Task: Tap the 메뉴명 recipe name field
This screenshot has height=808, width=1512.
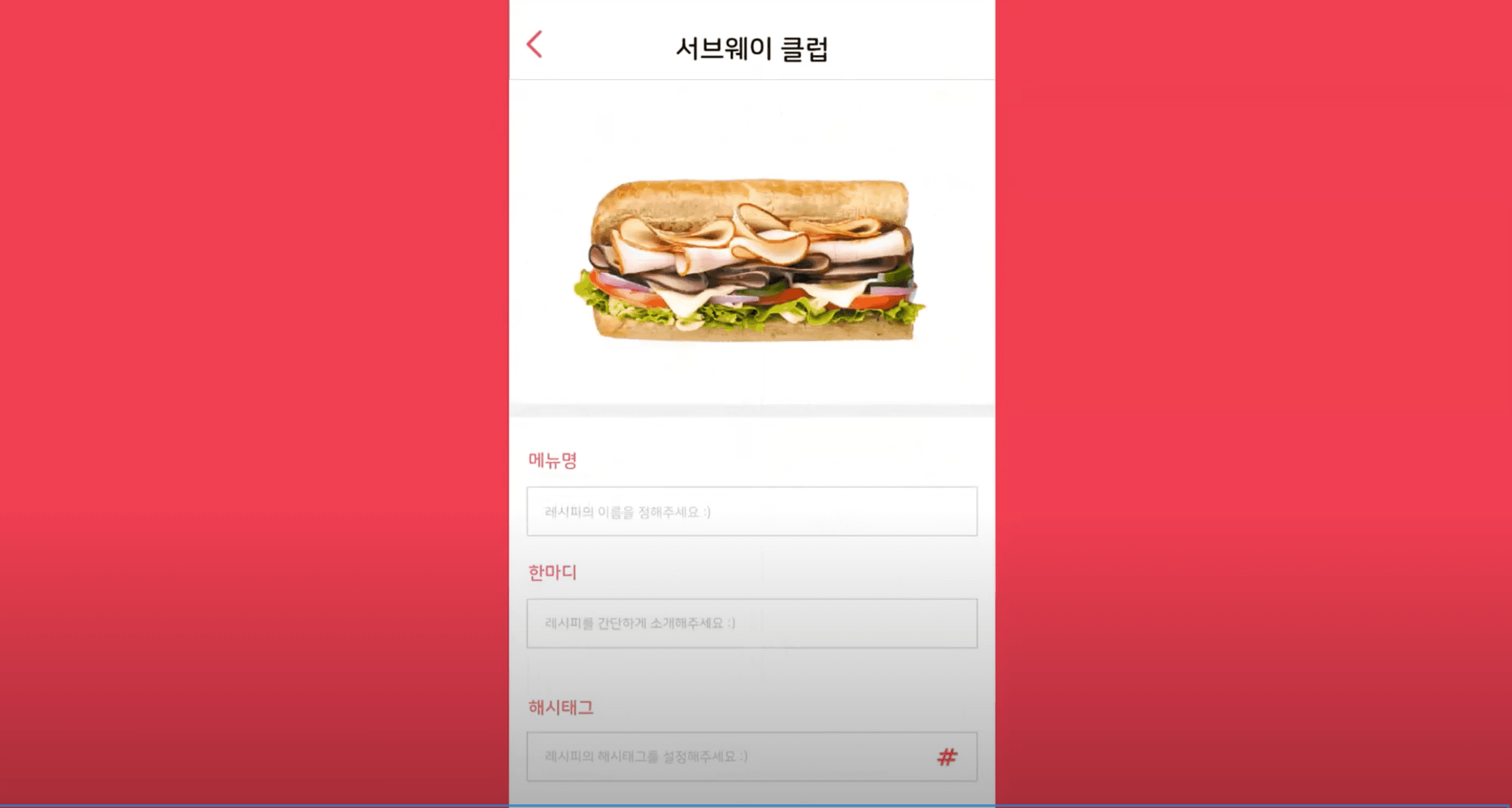Action: (x=751, y=511)
